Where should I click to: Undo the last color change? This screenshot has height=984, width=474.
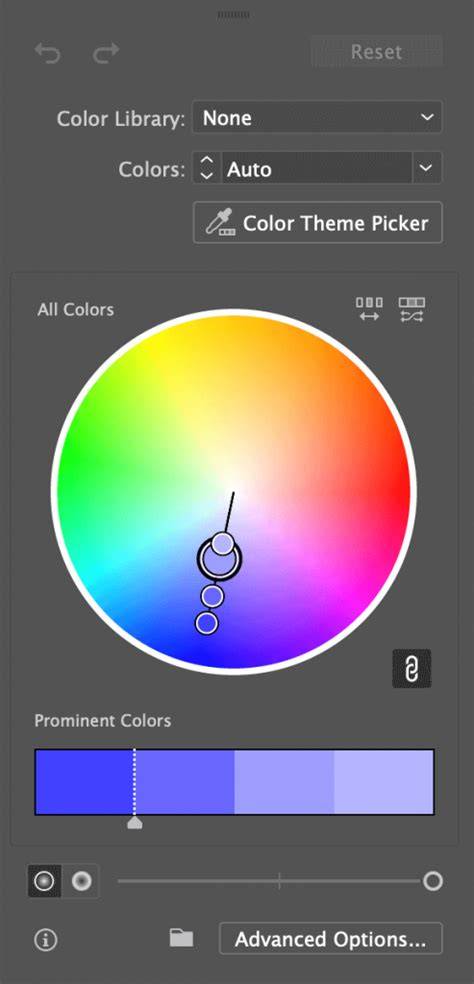coord(48,53)
